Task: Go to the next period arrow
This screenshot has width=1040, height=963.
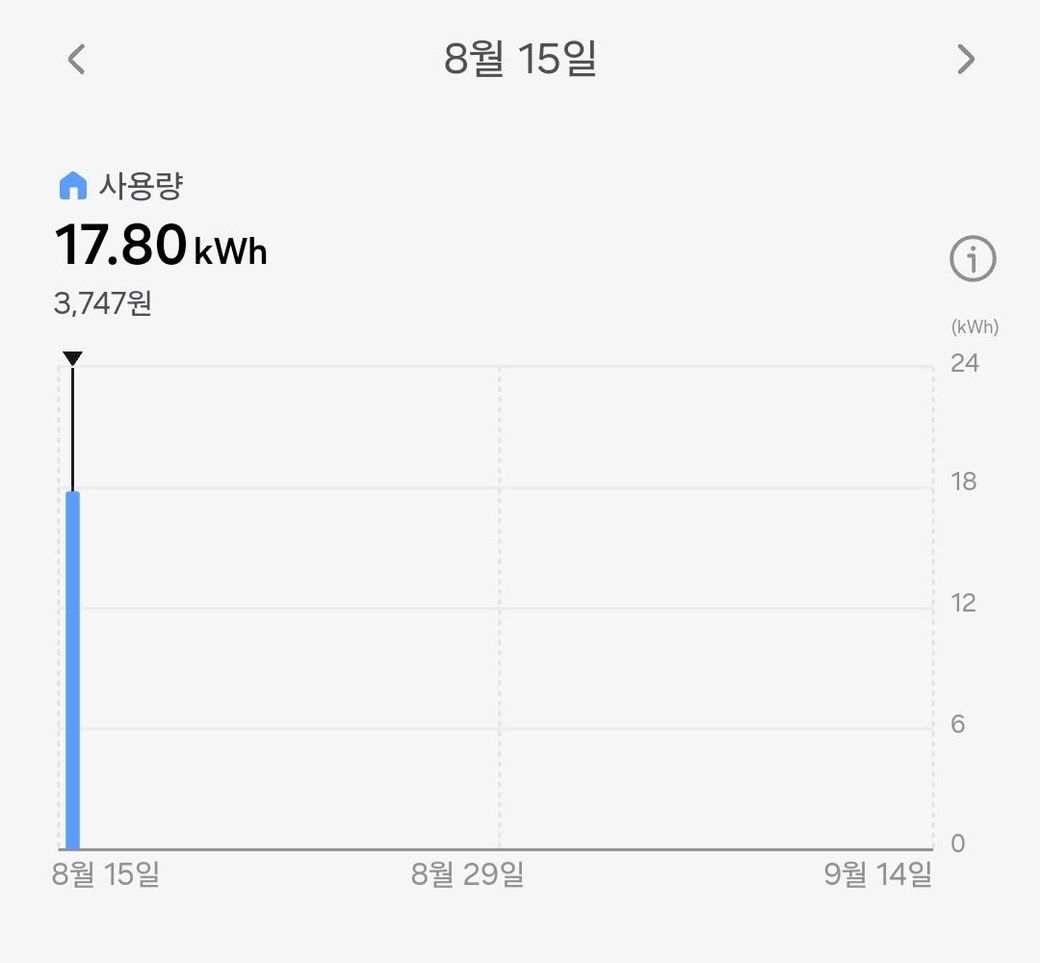Action: (x=965, y=60)
